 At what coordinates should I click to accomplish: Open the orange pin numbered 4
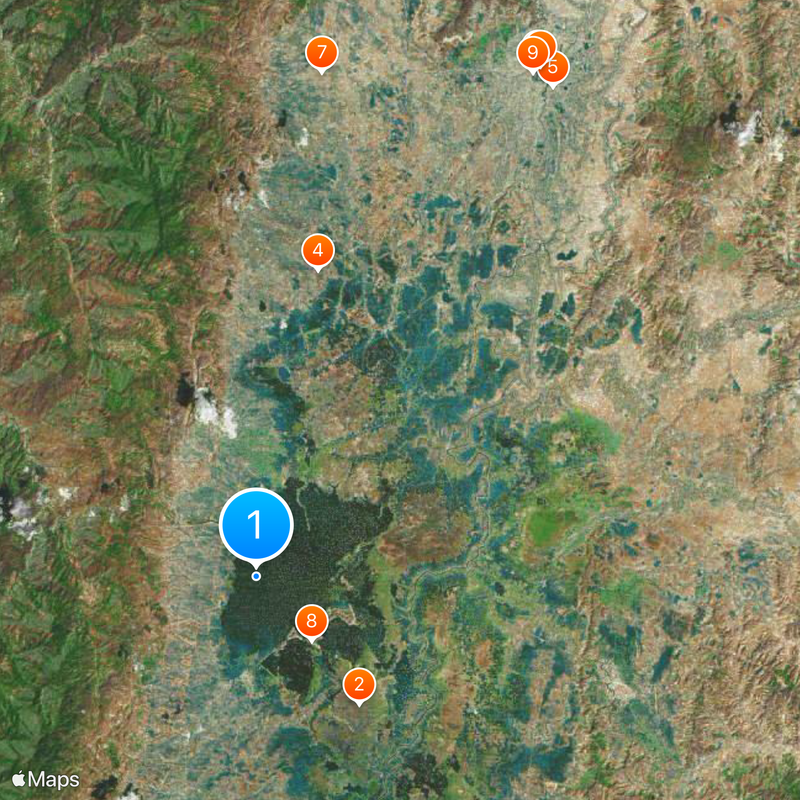click(317, 250)
